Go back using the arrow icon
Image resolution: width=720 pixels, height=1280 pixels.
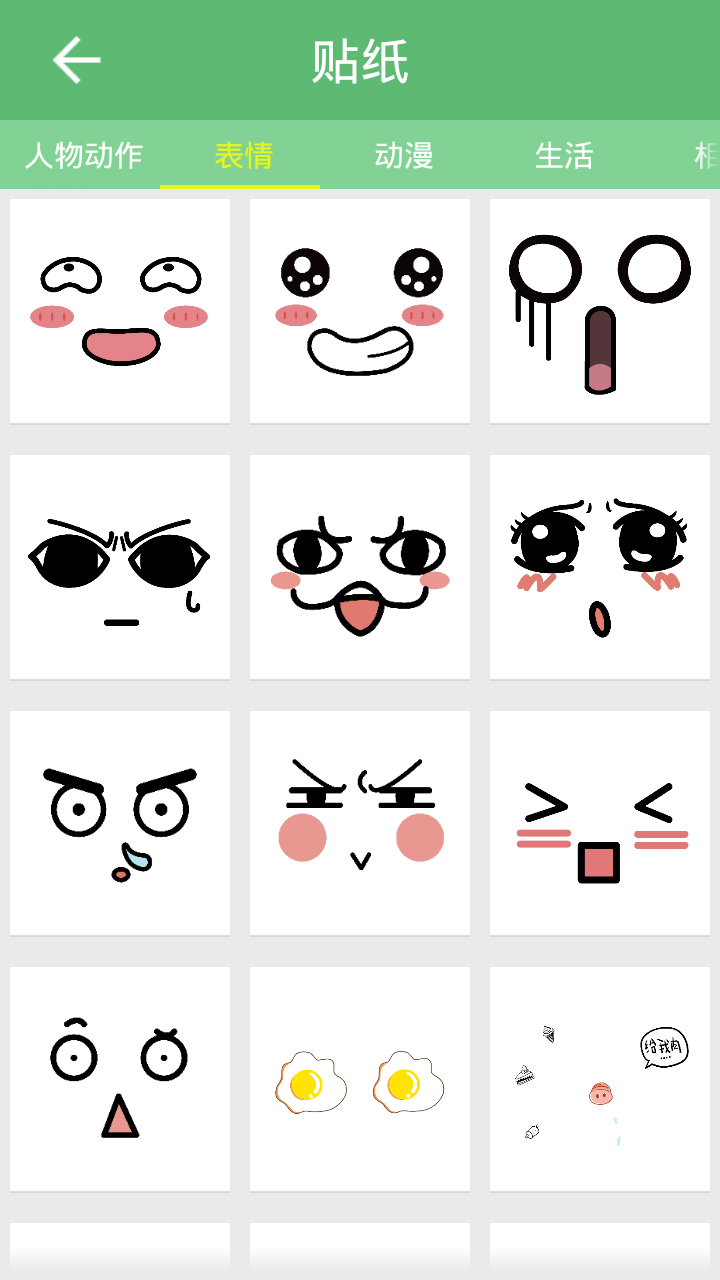pyautogui.click(x=77, y=60)
